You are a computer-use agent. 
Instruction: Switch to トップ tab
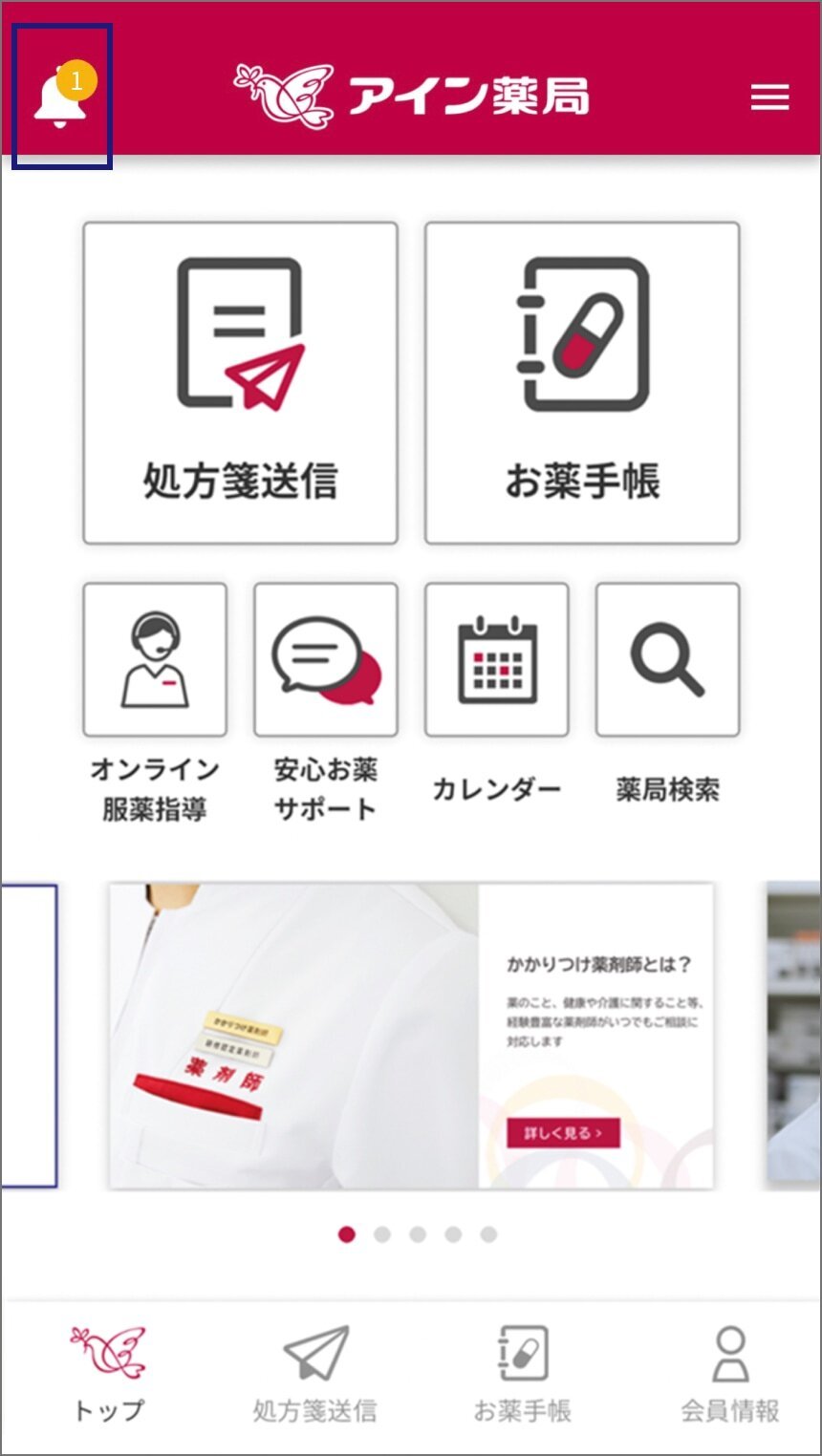(108, 1373)
